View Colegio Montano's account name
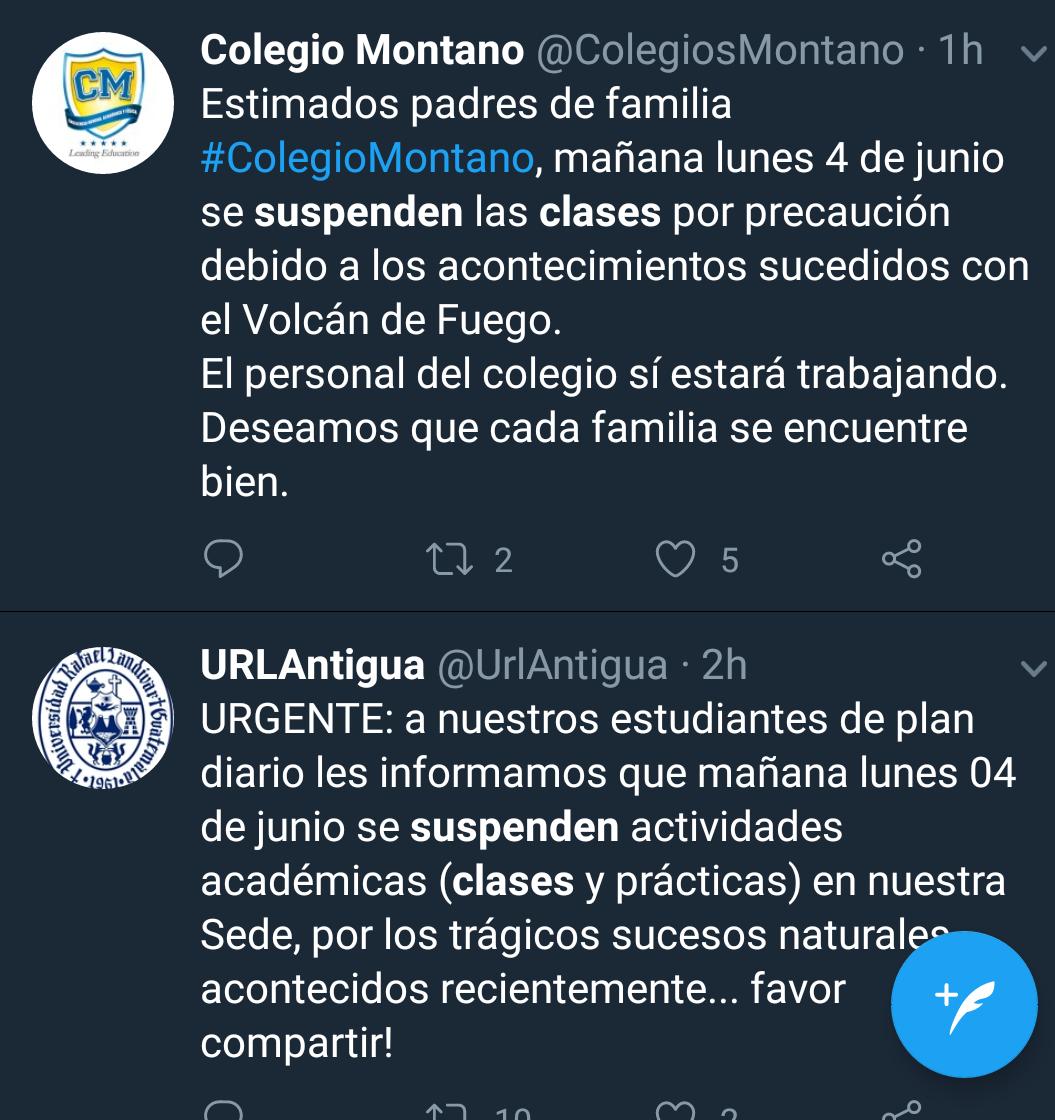This screenshot has height=1120, width=1055. 362,50
